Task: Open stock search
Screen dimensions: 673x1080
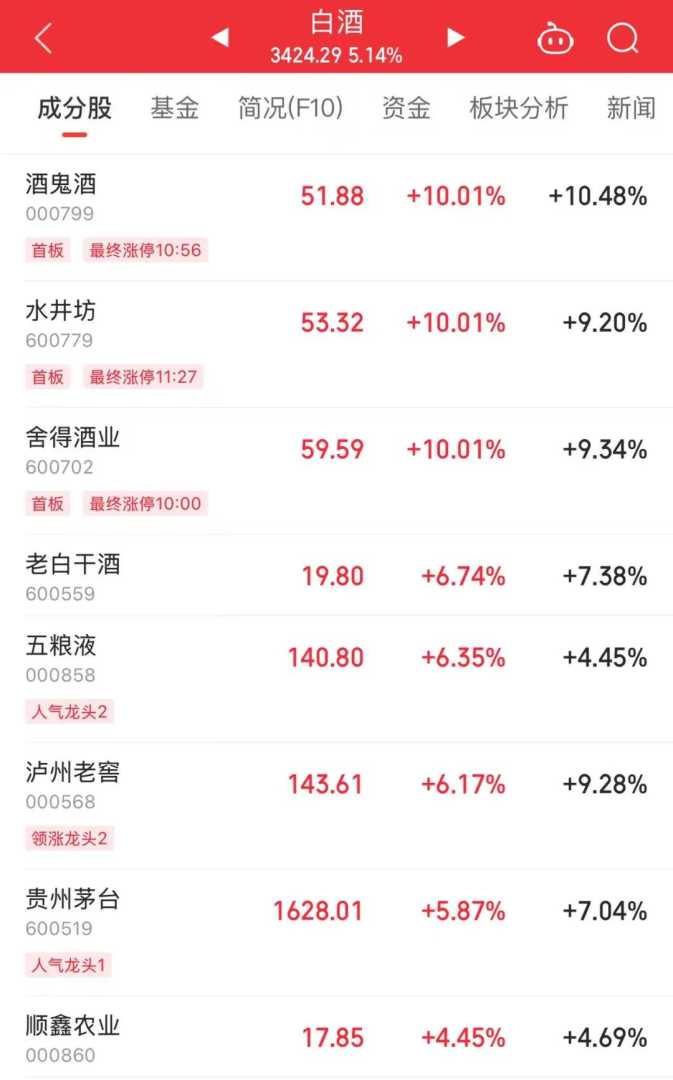Action: 623,38
